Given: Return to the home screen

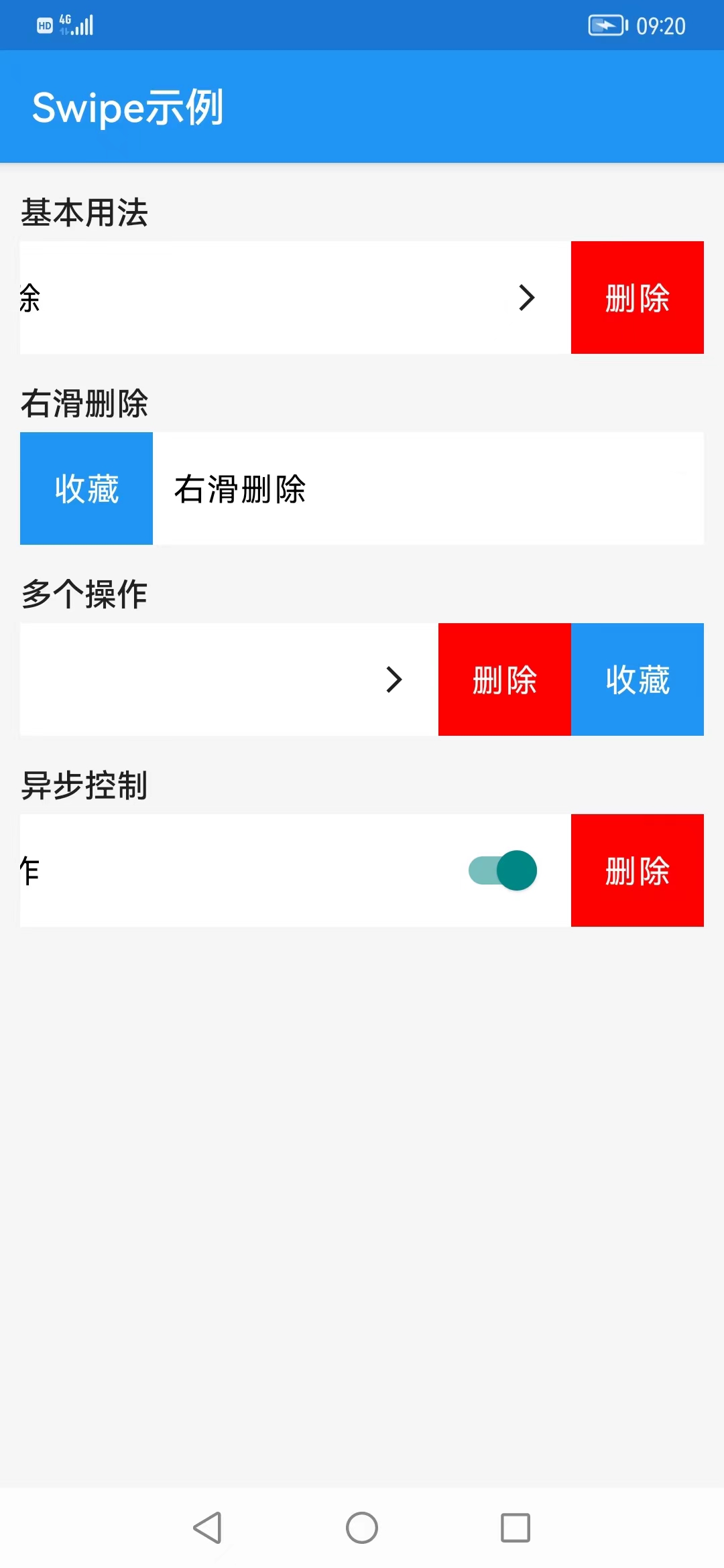Looking at the screenshot, I should [x=362, y=1528].
